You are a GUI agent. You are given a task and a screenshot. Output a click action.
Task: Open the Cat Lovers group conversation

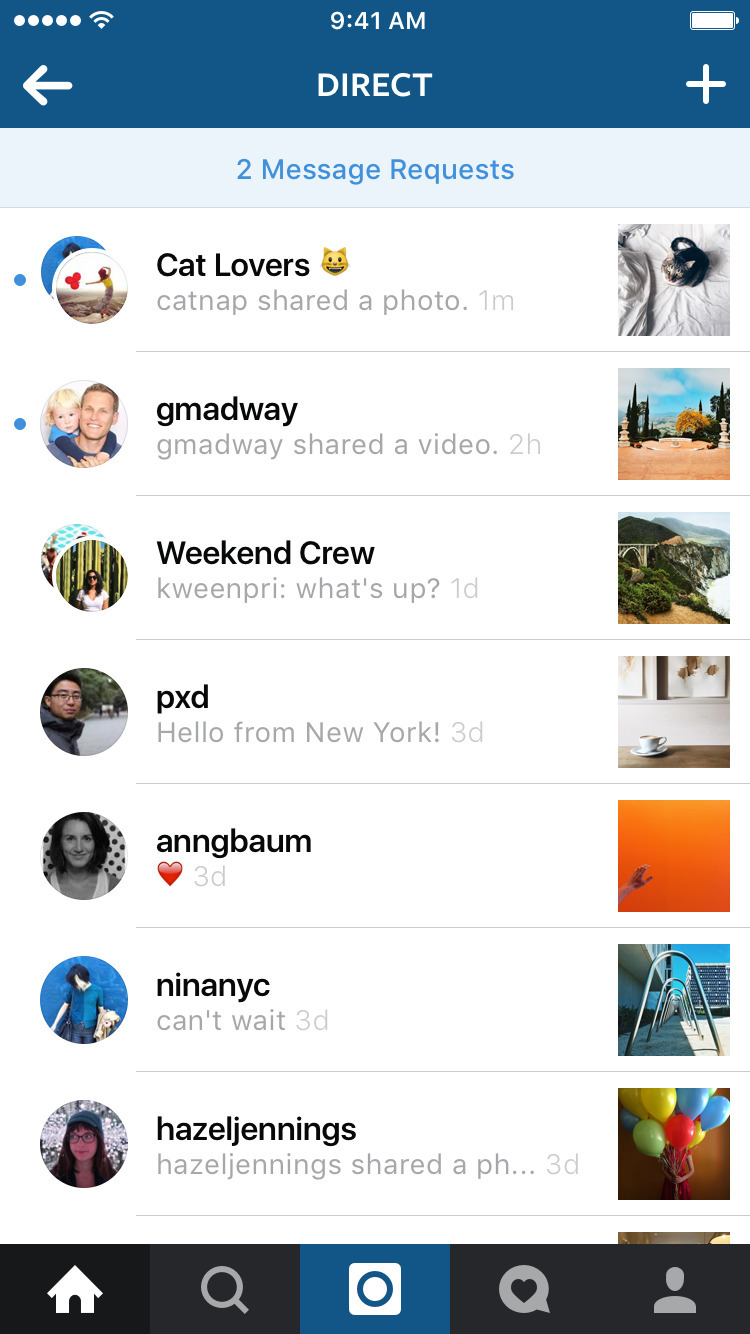pos(375,281)
